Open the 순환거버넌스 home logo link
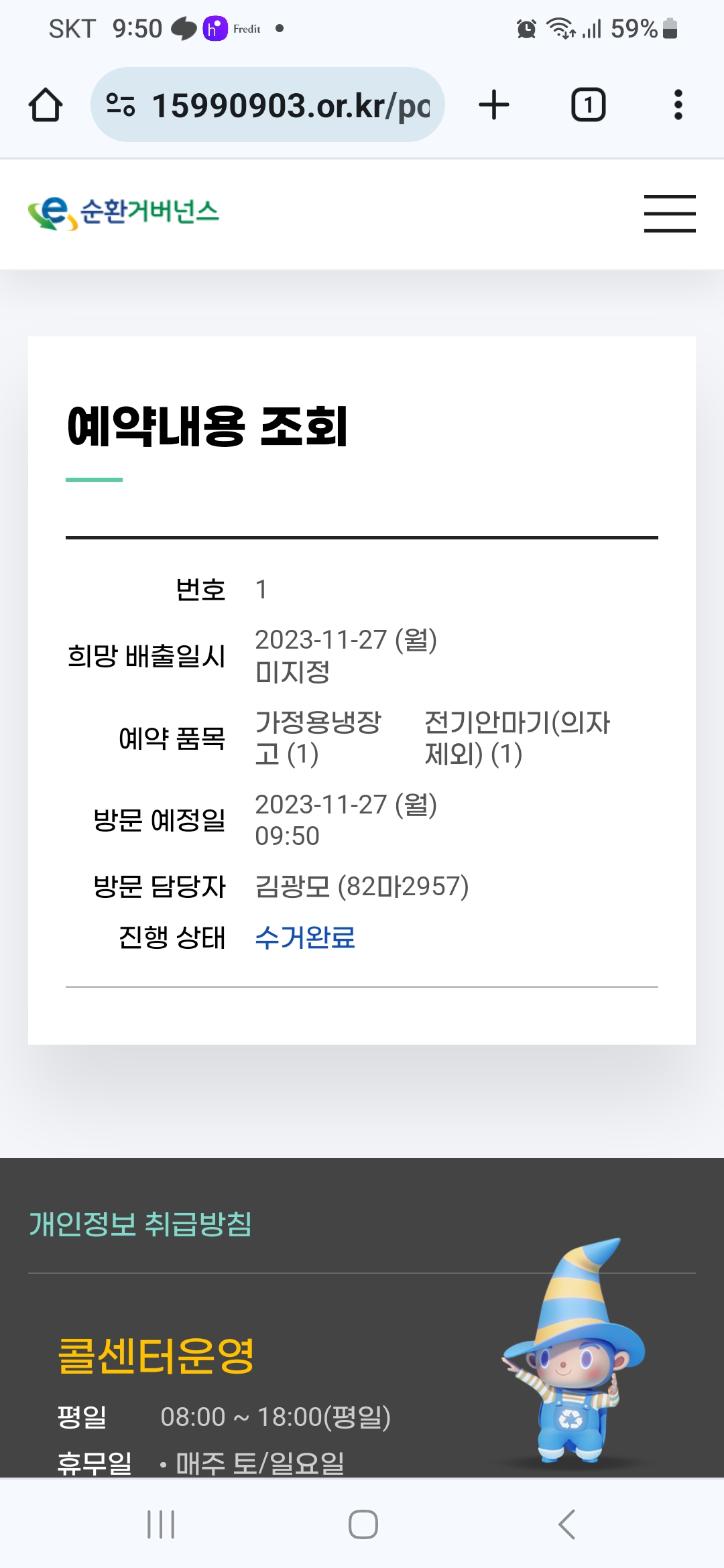 coord(124,213)
